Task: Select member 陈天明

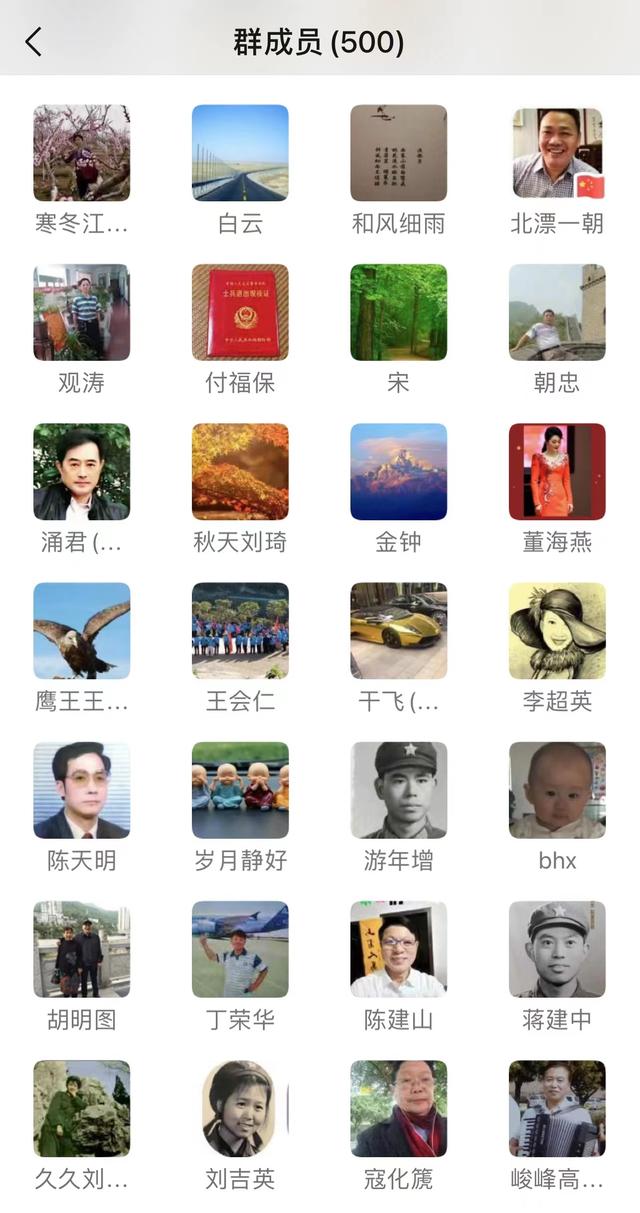Action: tap(81, 789)
